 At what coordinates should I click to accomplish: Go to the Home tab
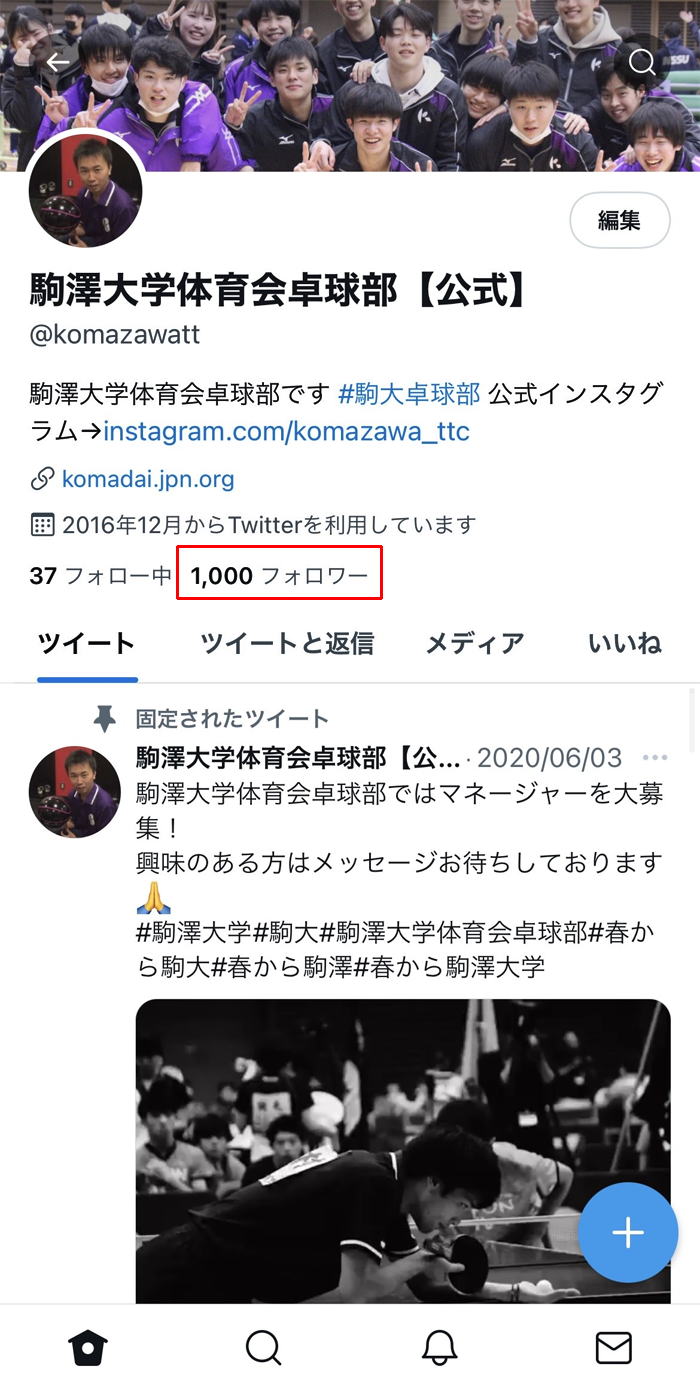[87, 1348]
